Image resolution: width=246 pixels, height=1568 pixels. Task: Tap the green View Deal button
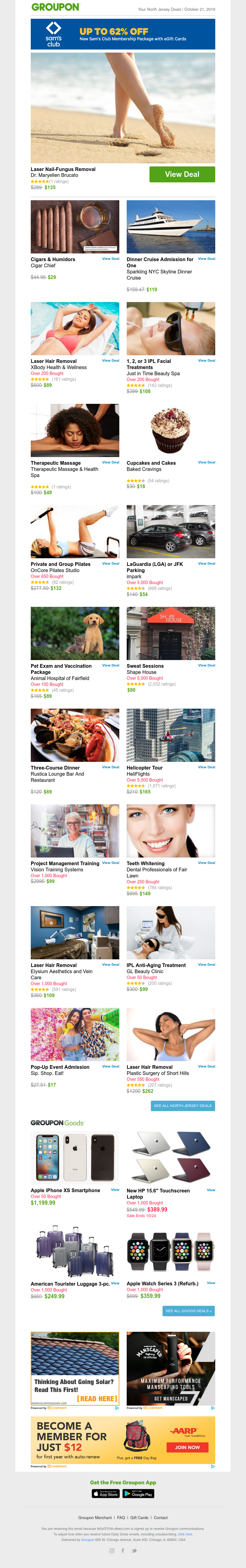click(182, 174)
